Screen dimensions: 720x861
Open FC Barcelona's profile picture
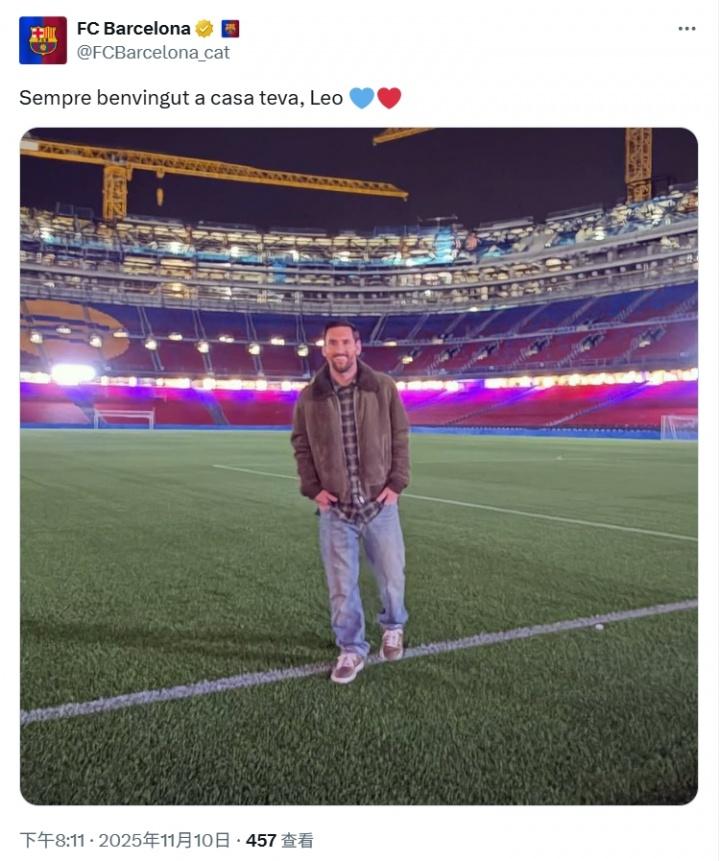point(43,40)
